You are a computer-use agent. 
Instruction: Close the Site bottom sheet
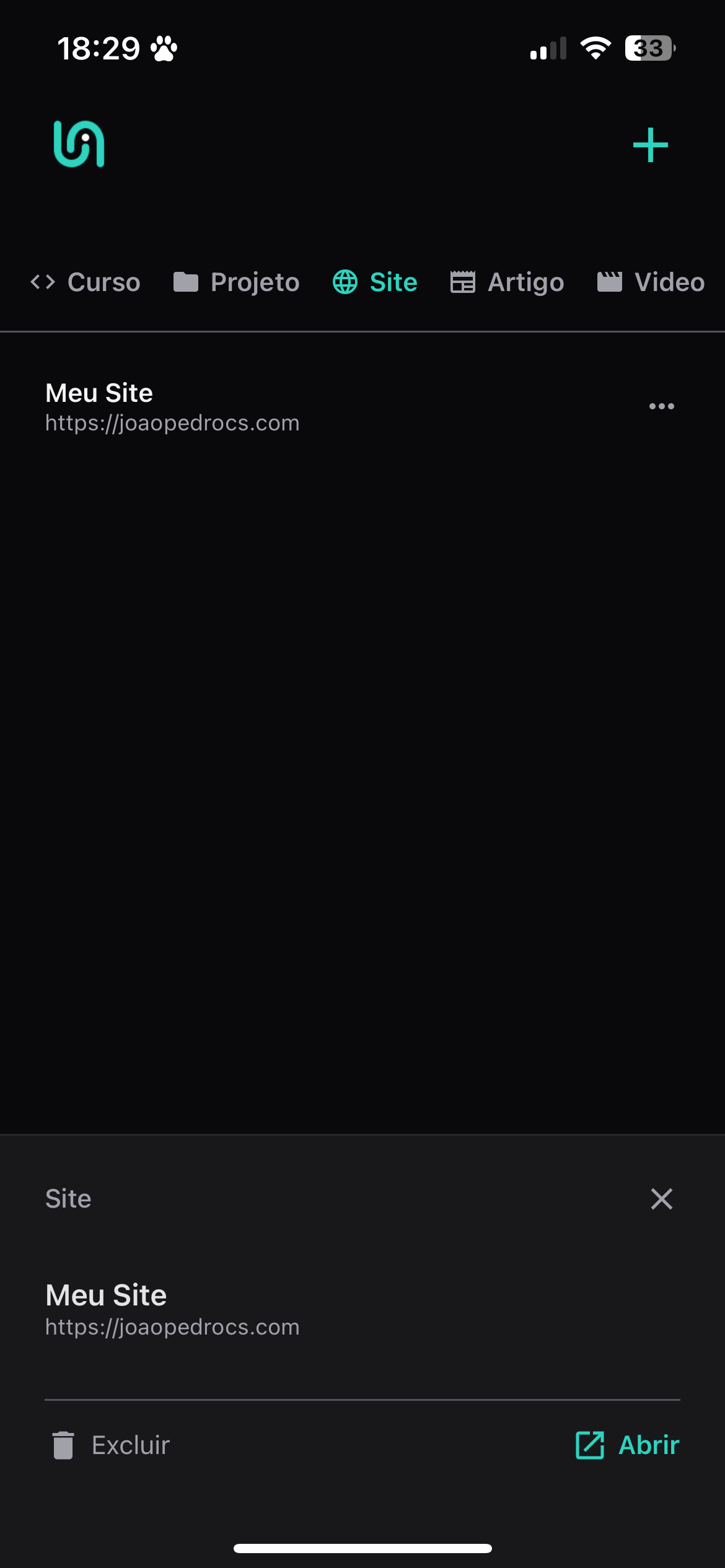point(661,1199)
